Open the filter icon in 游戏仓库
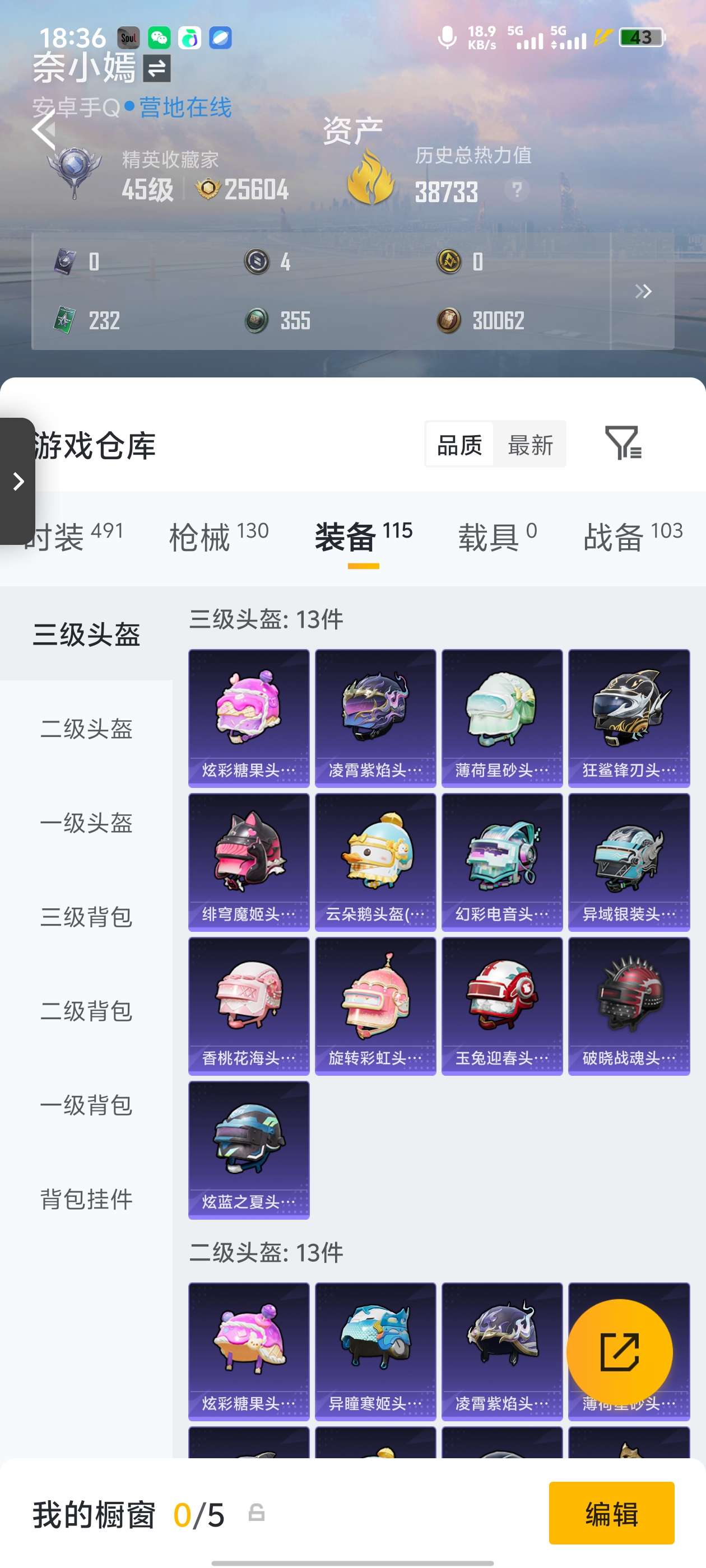The image size is (706, 1568). [x=623, y=442]
